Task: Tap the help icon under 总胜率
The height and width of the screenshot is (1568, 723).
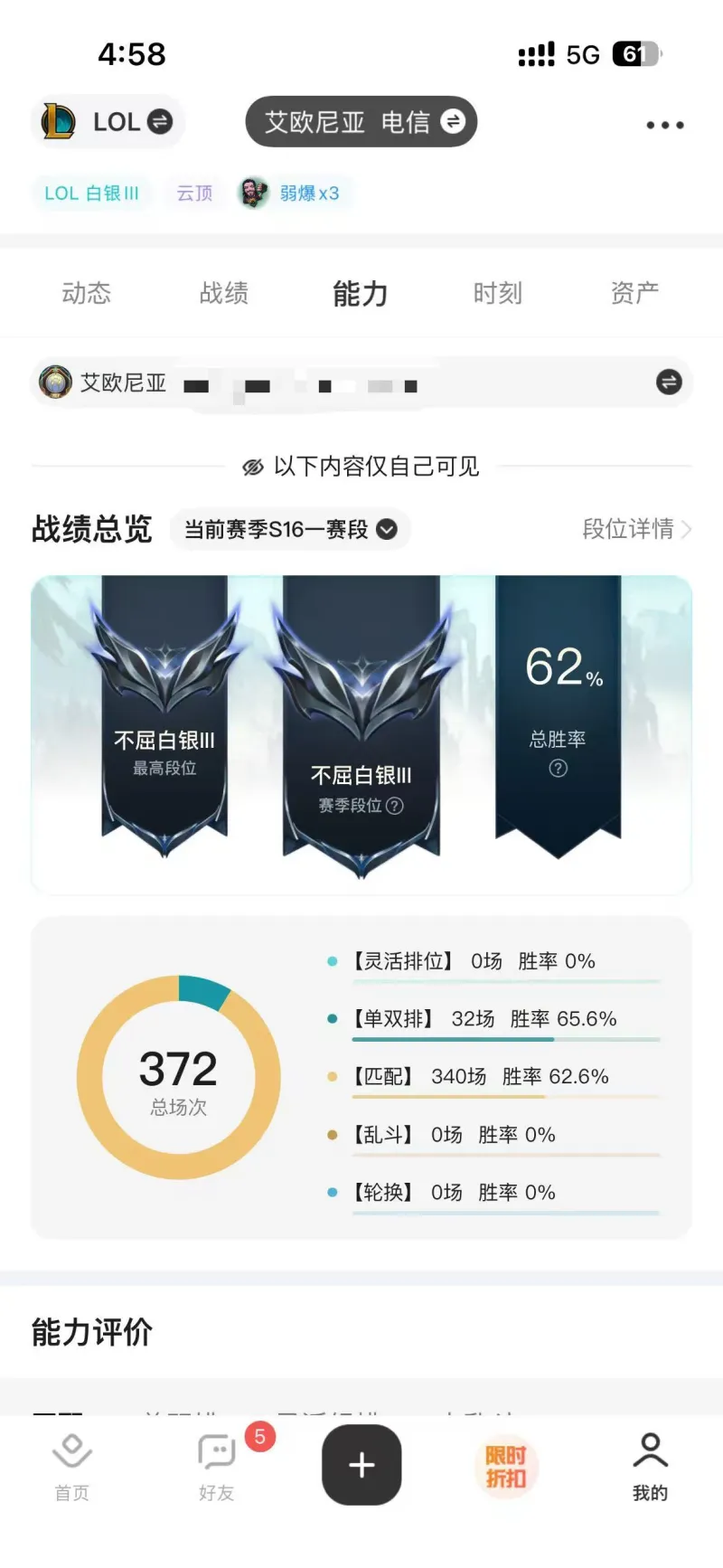Action: pos(559,769)
